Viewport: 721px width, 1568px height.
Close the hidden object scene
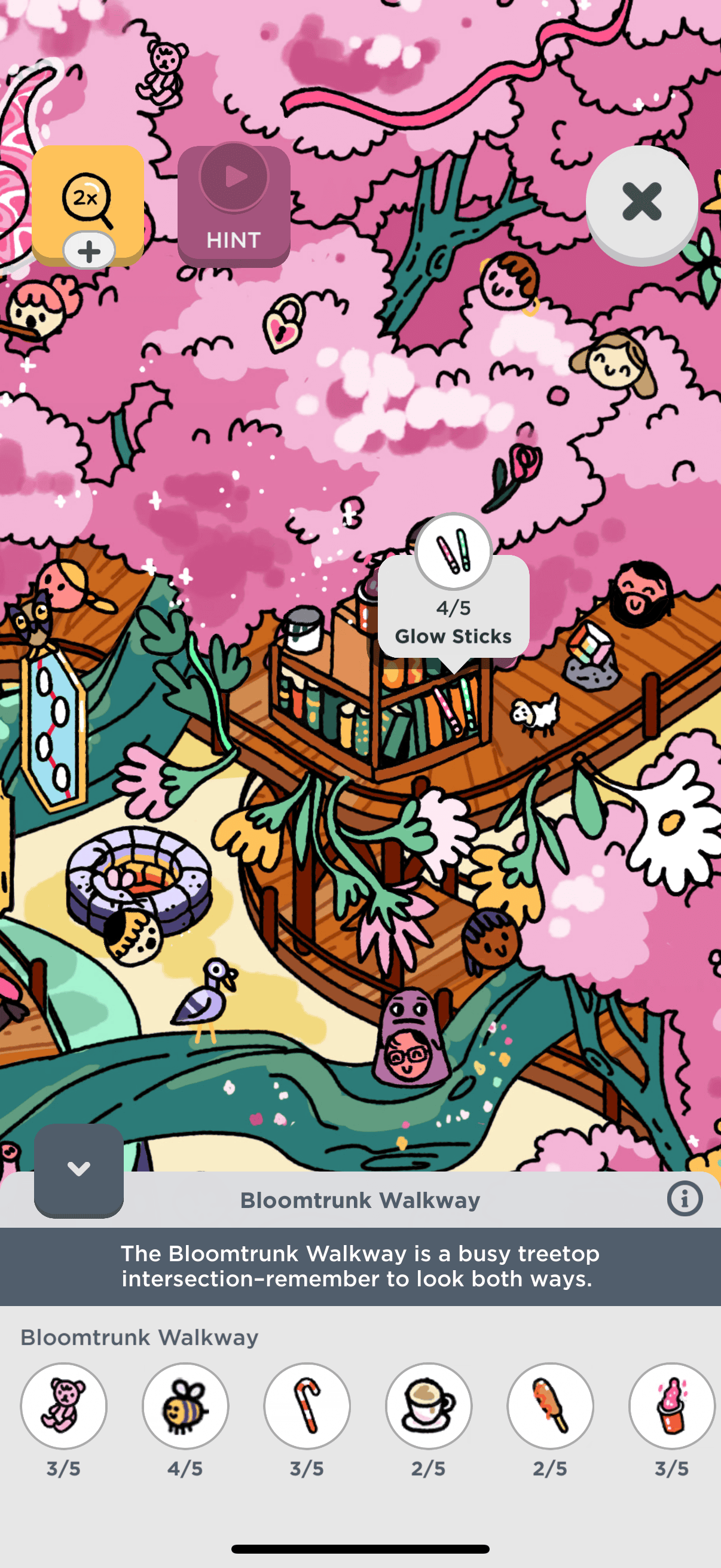point(641,202)
